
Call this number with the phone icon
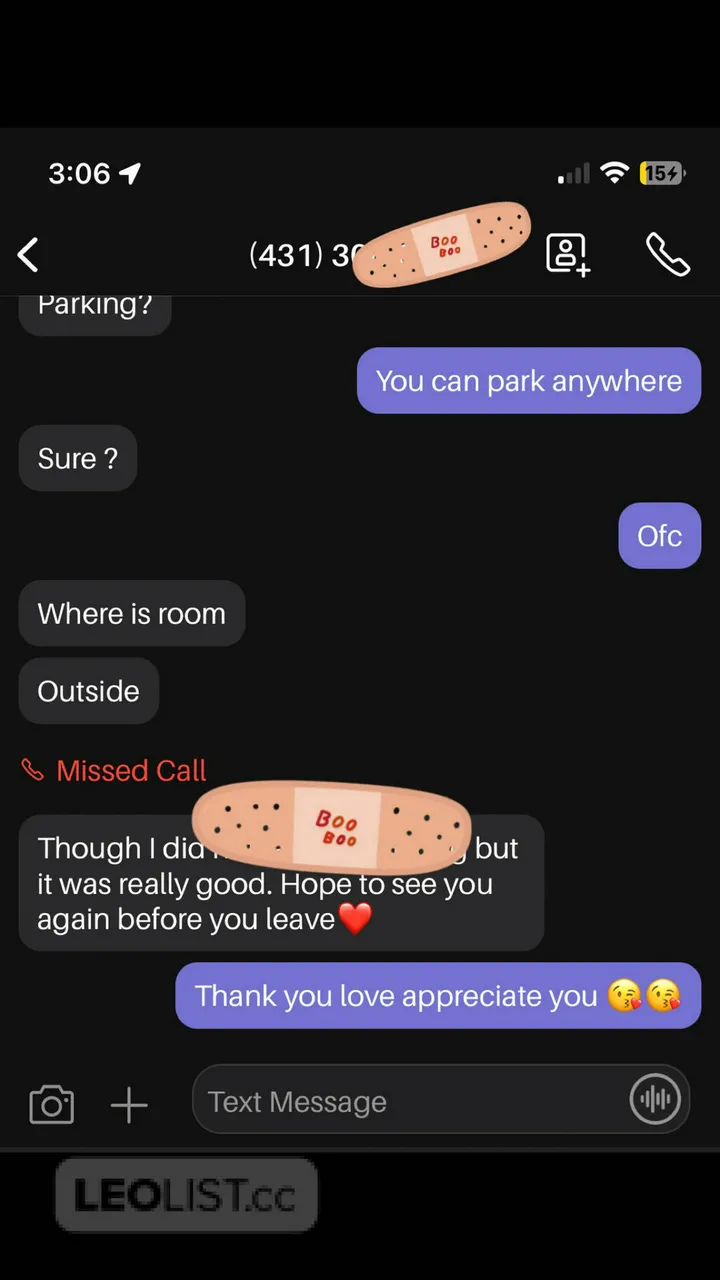667,254
